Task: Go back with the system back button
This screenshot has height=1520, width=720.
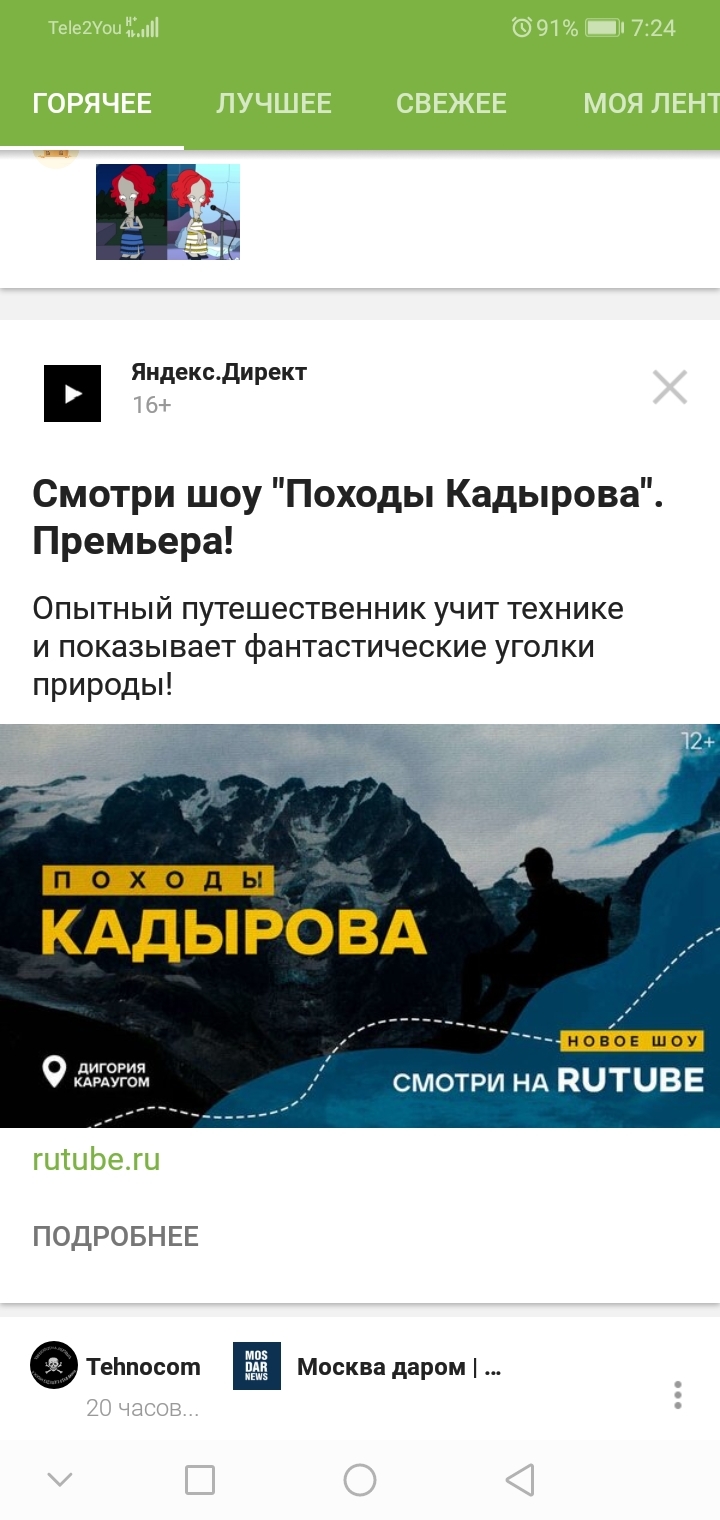Action: click(519, 1480)
